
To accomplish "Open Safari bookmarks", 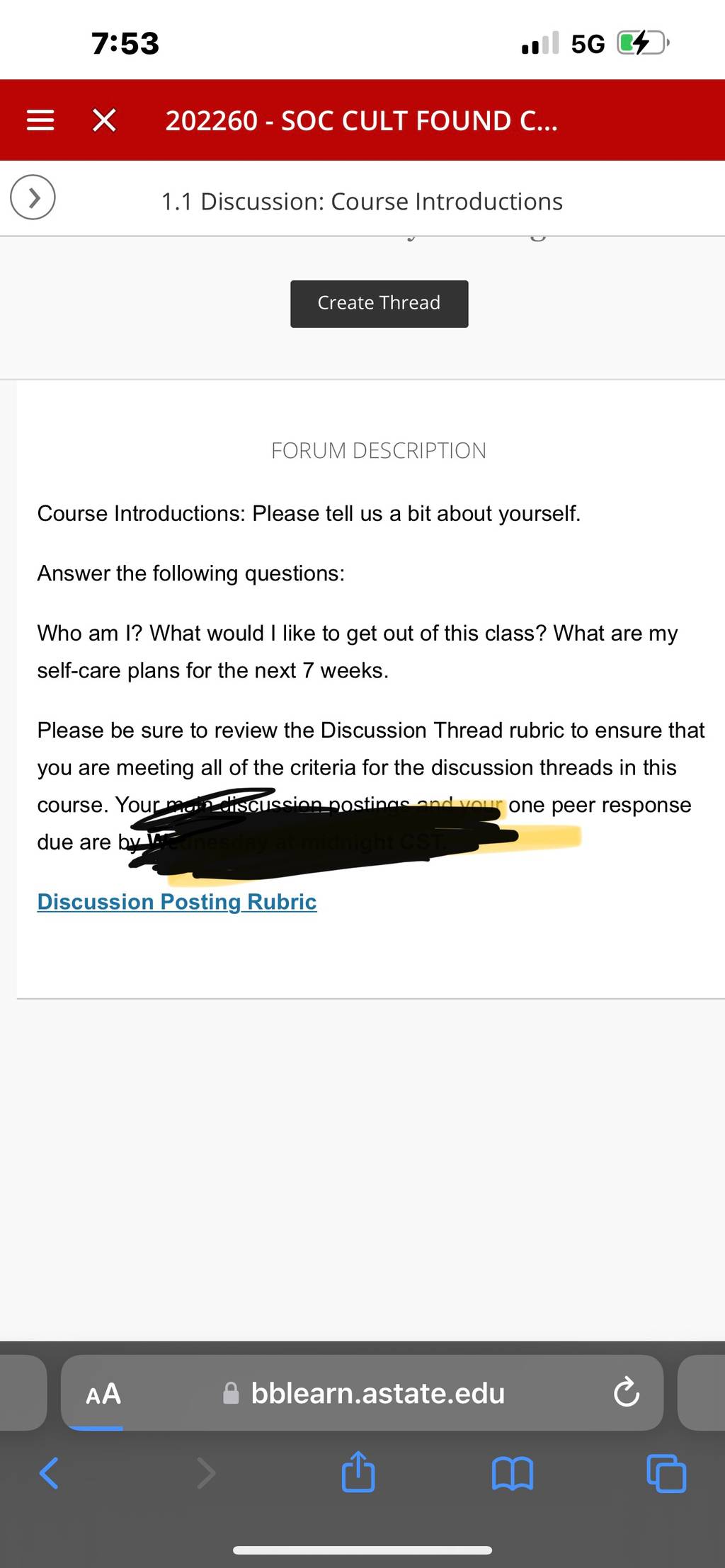I will tap(512, 1474).
